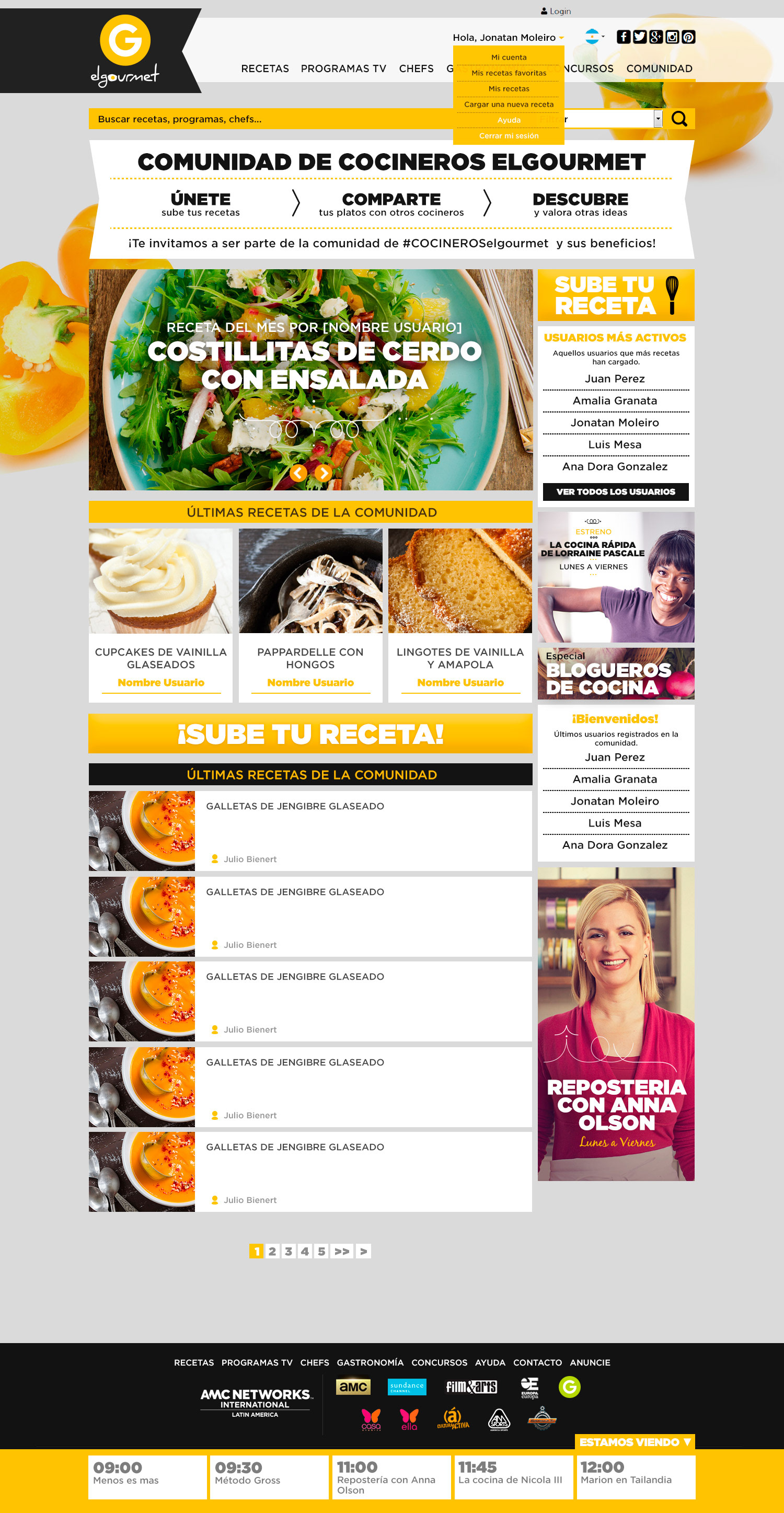Open the Recetas navigation item

coord(265,68)
